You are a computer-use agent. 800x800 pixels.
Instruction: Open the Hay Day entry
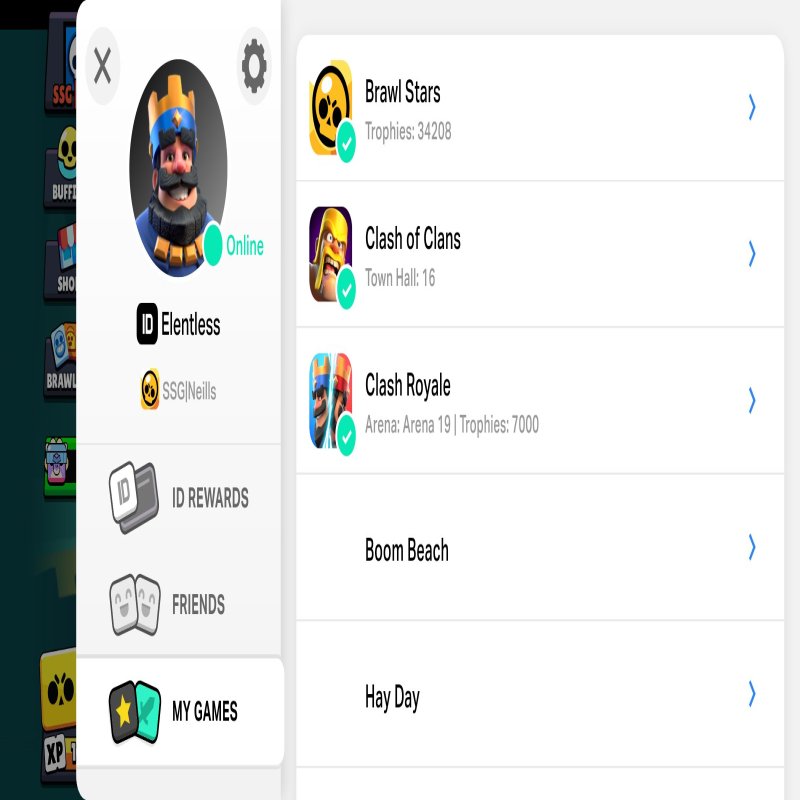click(x=539, y=694)
